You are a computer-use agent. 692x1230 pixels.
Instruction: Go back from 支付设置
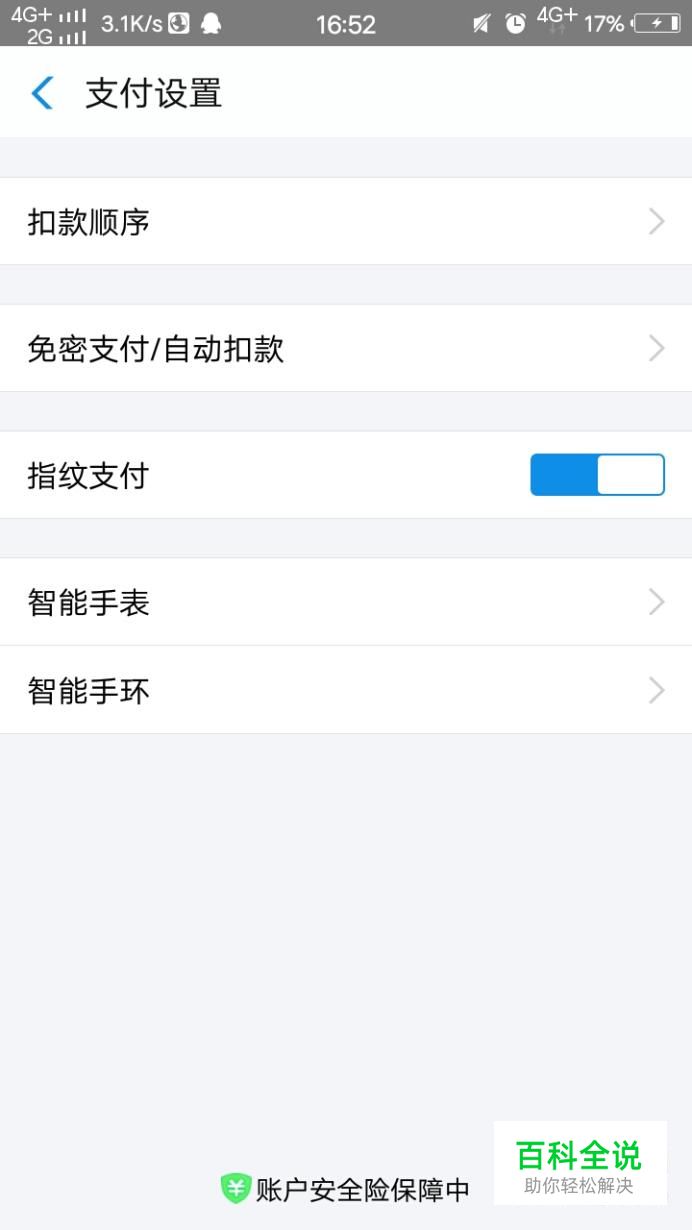point(42,93)
